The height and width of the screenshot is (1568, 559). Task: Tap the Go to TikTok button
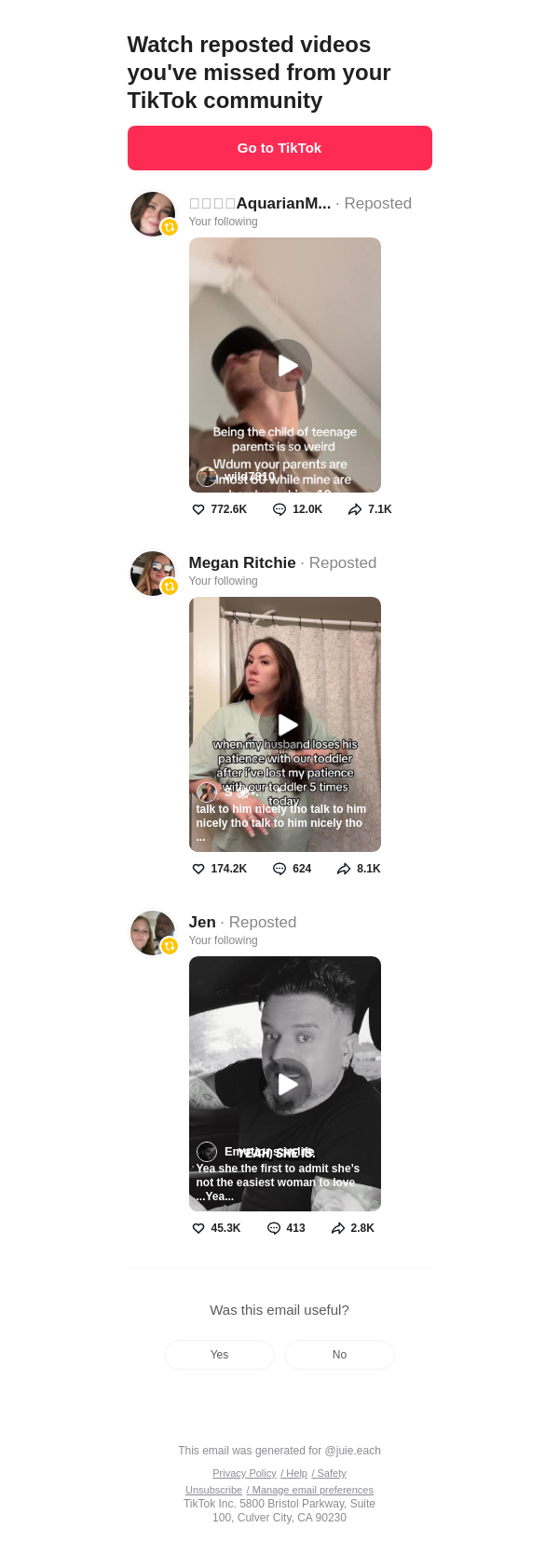(x=279, y=148)
